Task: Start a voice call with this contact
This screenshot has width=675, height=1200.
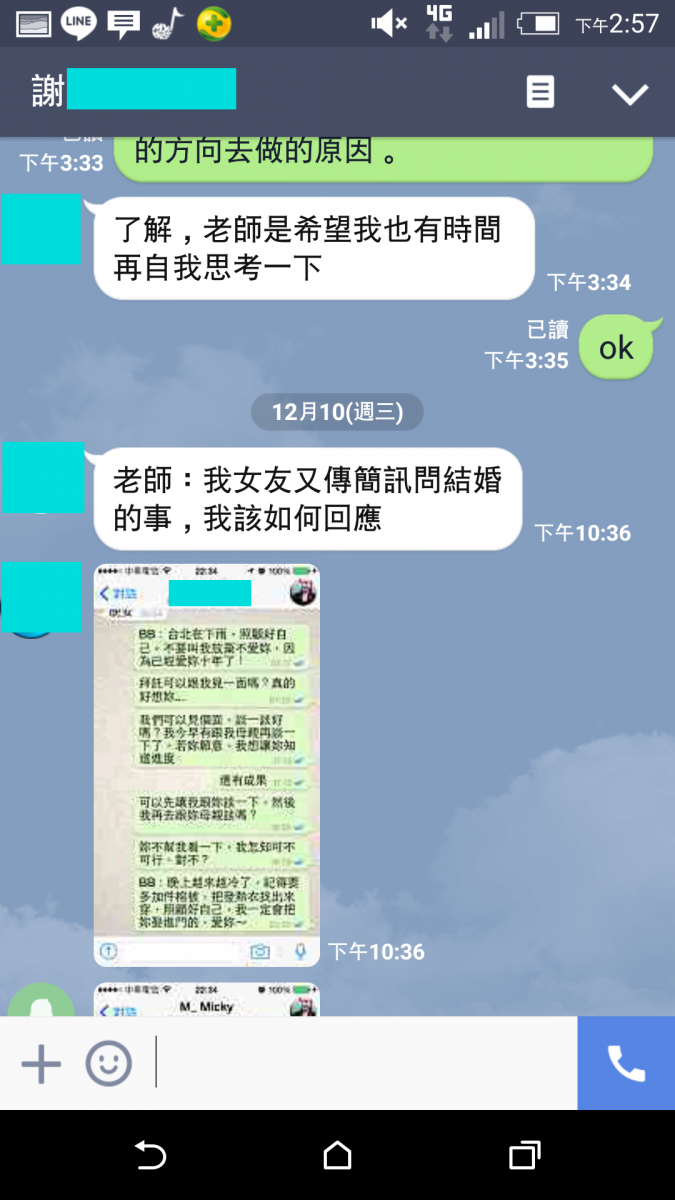Action: pos(626,1064)
